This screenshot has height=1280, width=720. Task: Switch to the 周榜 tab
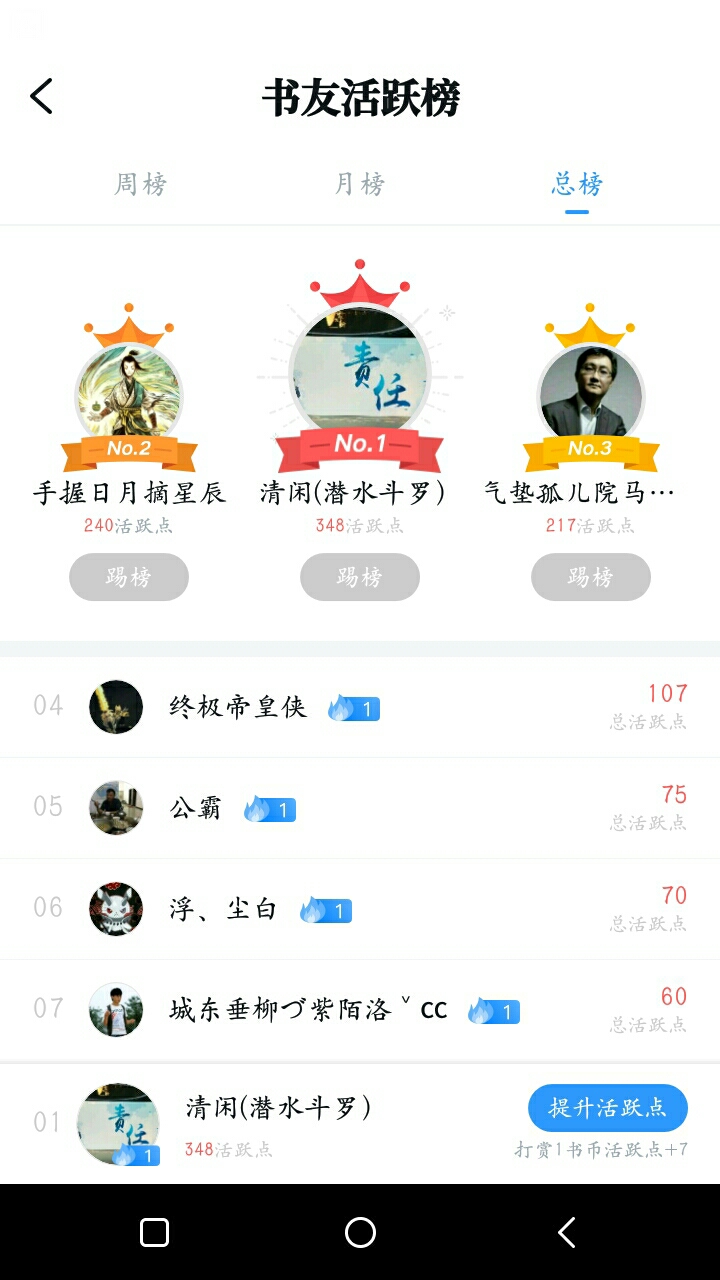click(x=140, y=184)
